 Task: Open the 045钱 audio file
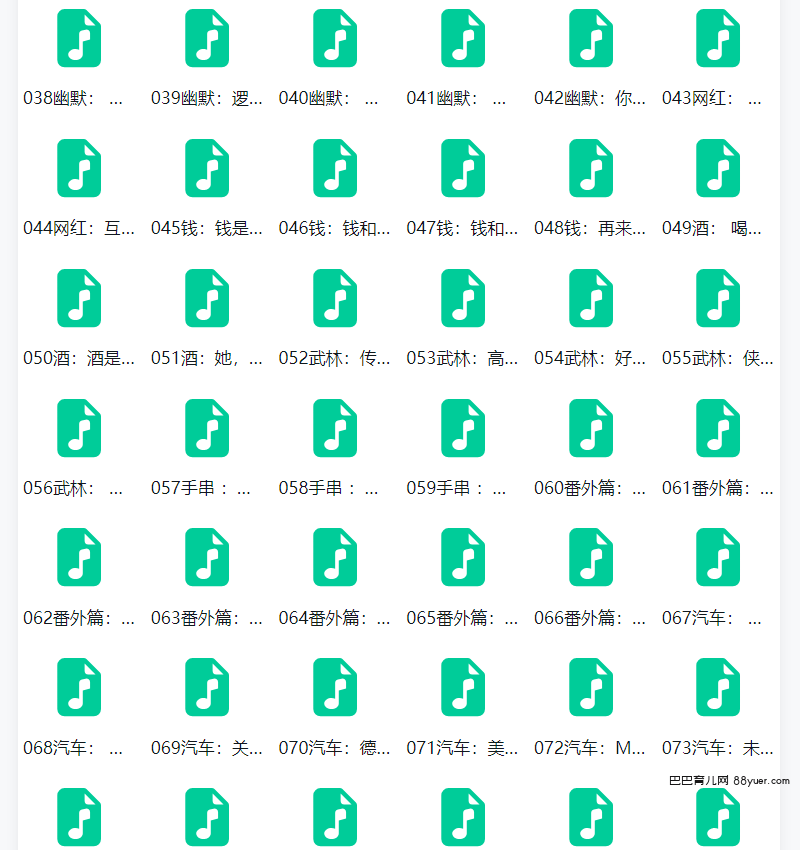[207, 169]
